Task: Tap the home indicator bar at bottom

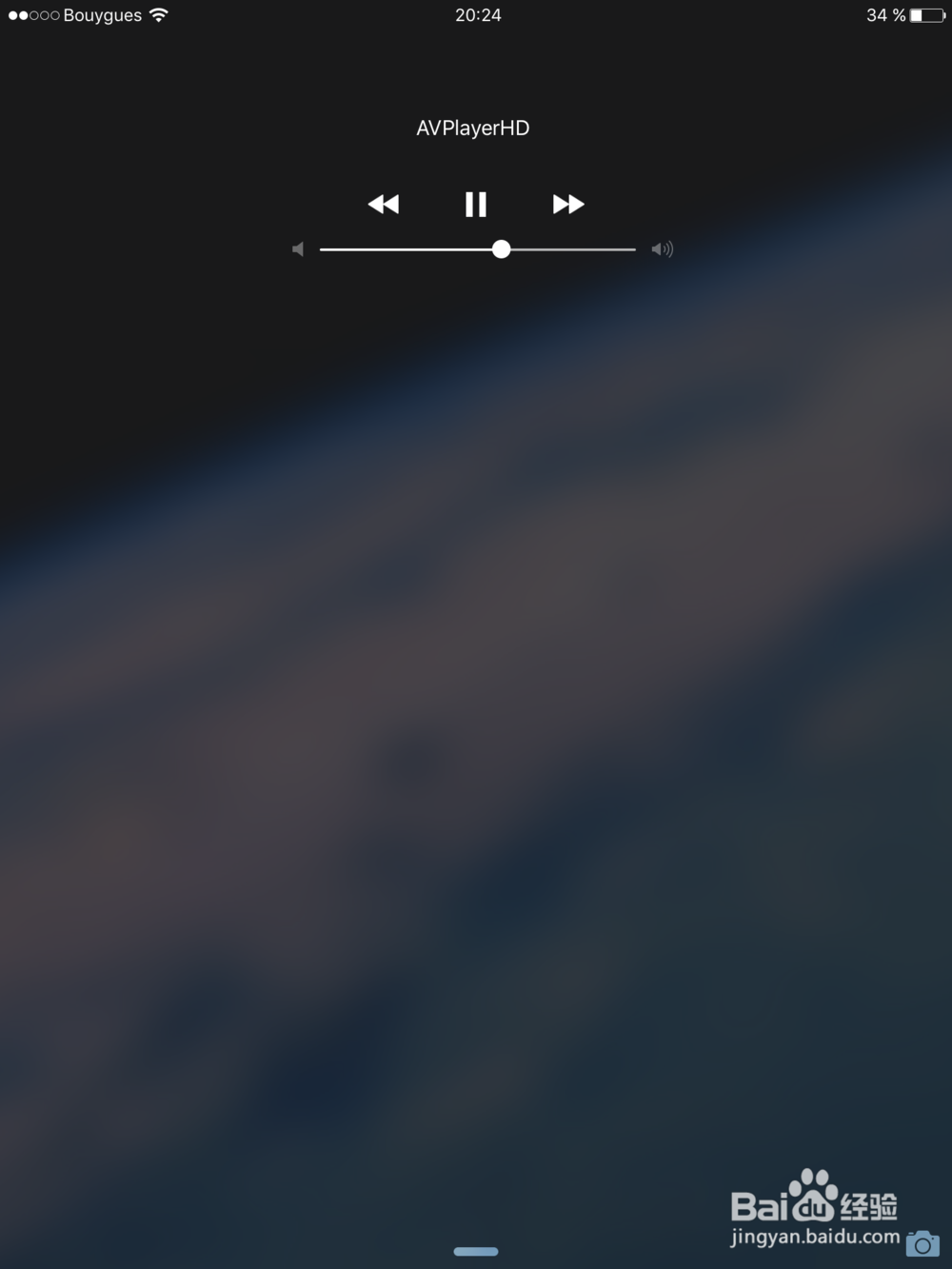Action: pos(475,1251)
